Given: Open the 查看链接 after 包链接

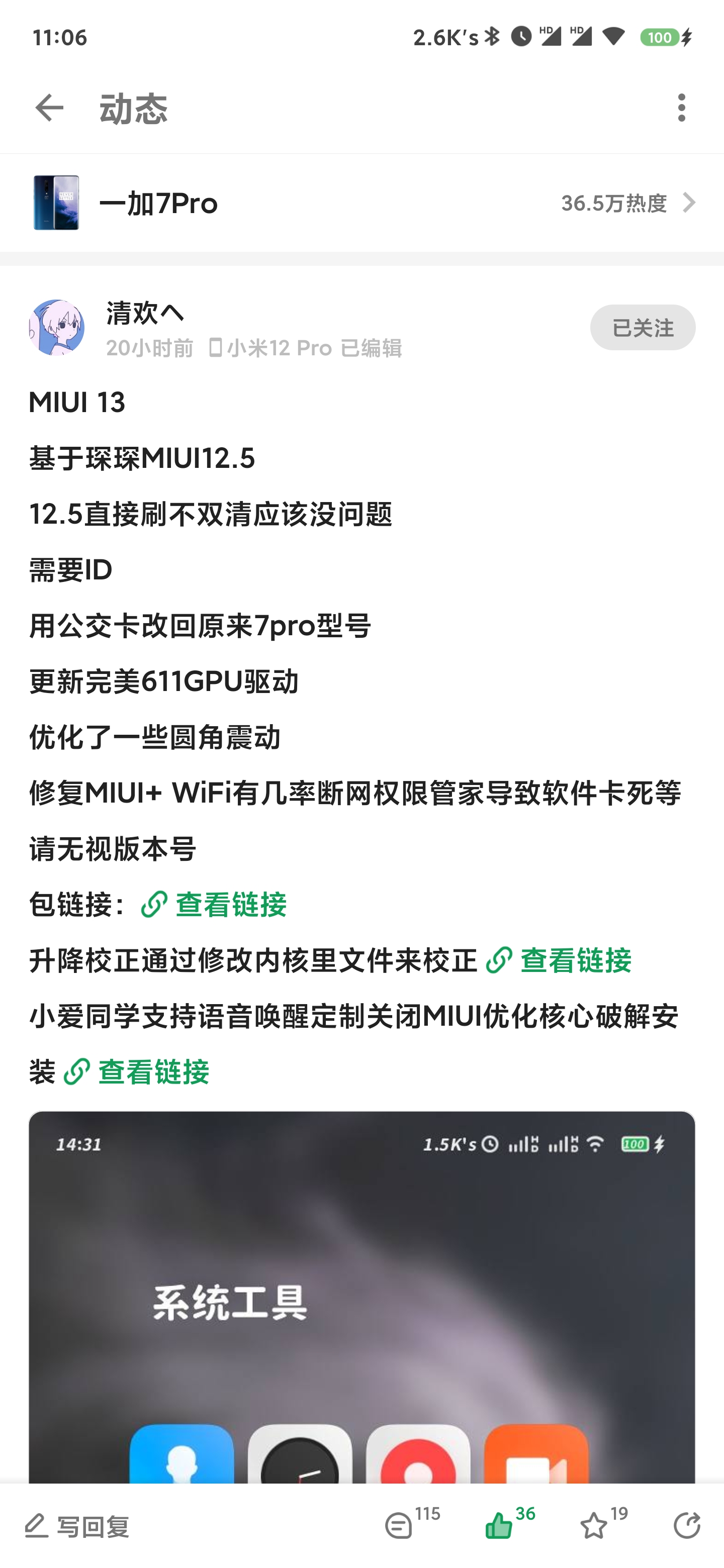Looking at the screenshot, I should point(214,905).
